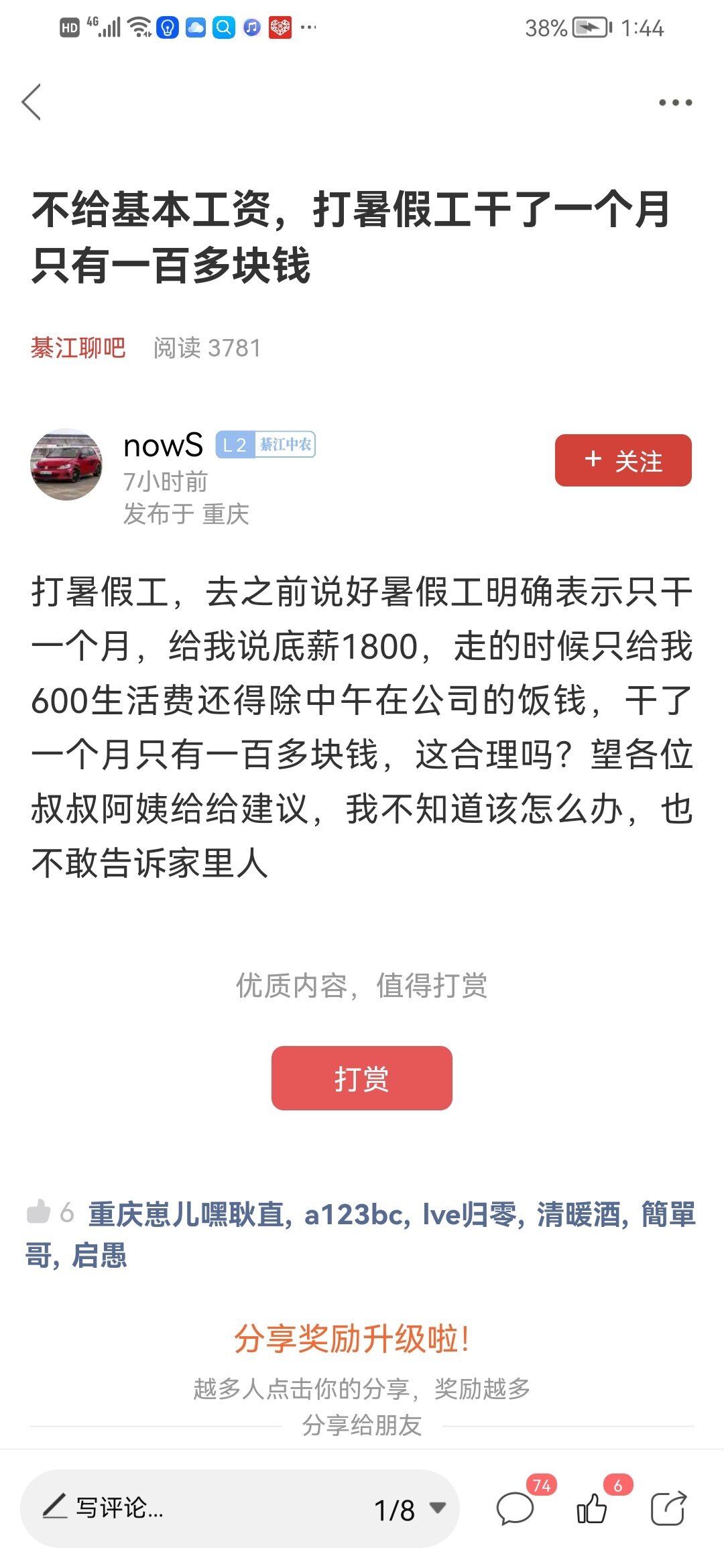
Task: Open liker 重庆崽儿嘿耿直's profile
Action: [x=186, y=1214]
